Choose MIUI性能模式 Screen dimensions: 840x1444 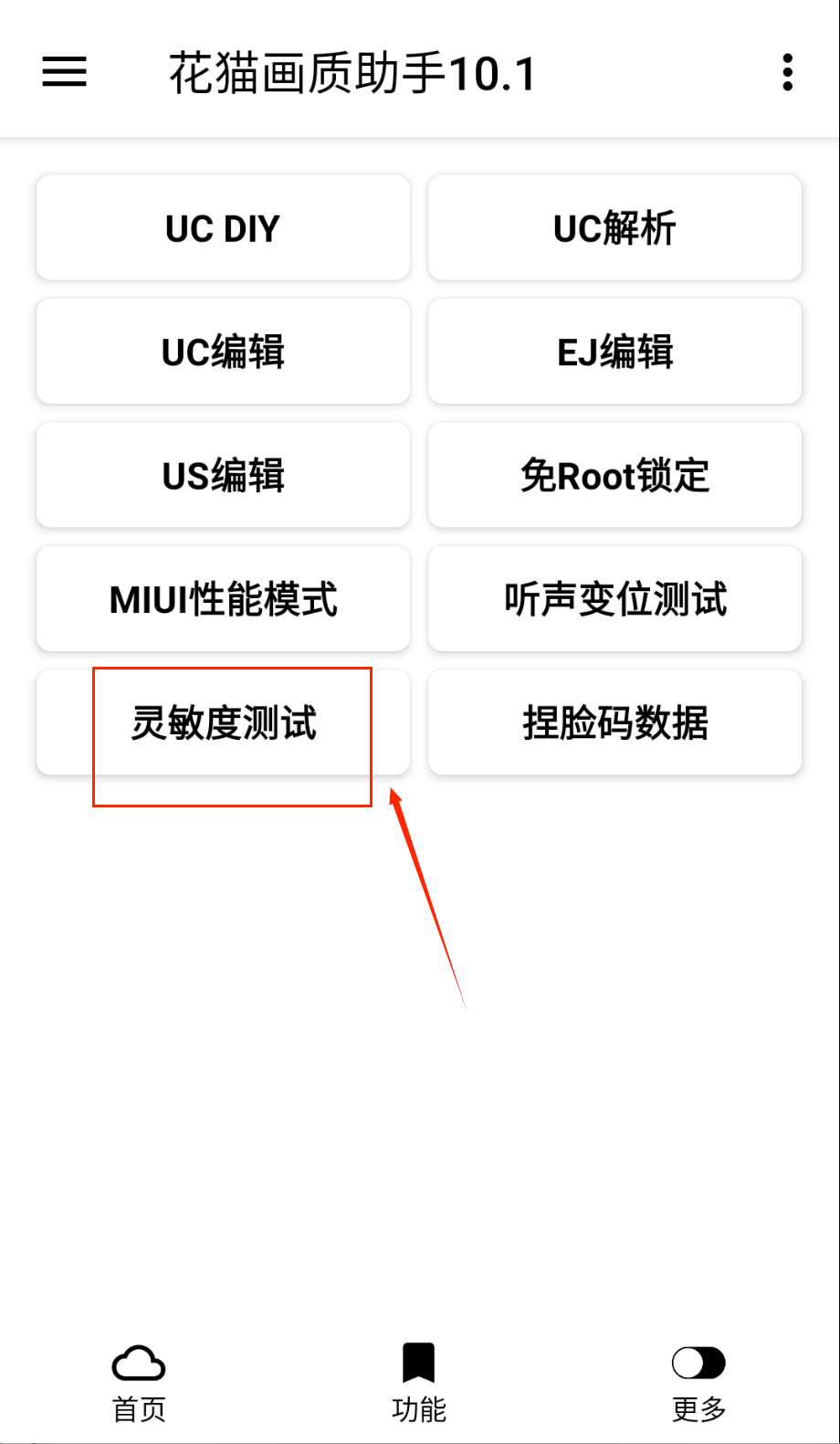[x=223, y=599]
